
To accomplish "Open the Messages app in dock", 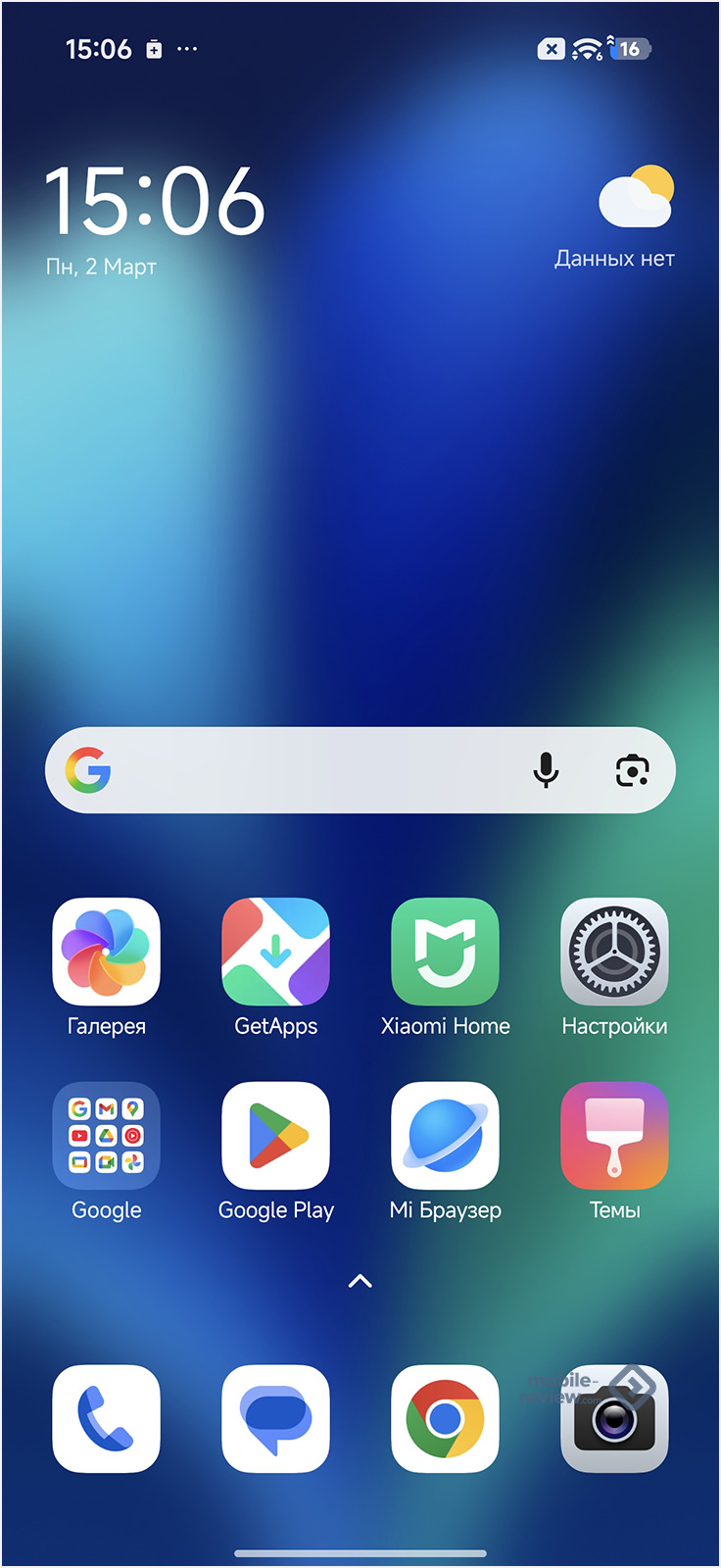I will tap(275, 1418).
